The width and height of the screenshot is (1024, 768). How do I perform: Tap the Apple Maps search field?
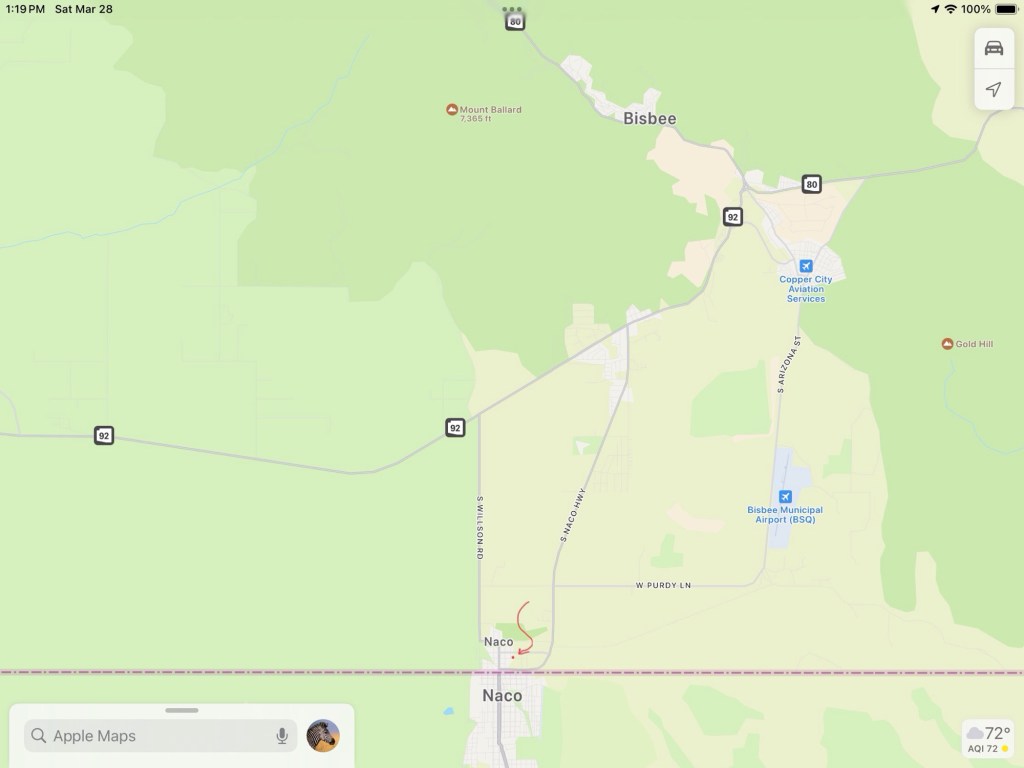pyautogui.click(x=150, y=736)
